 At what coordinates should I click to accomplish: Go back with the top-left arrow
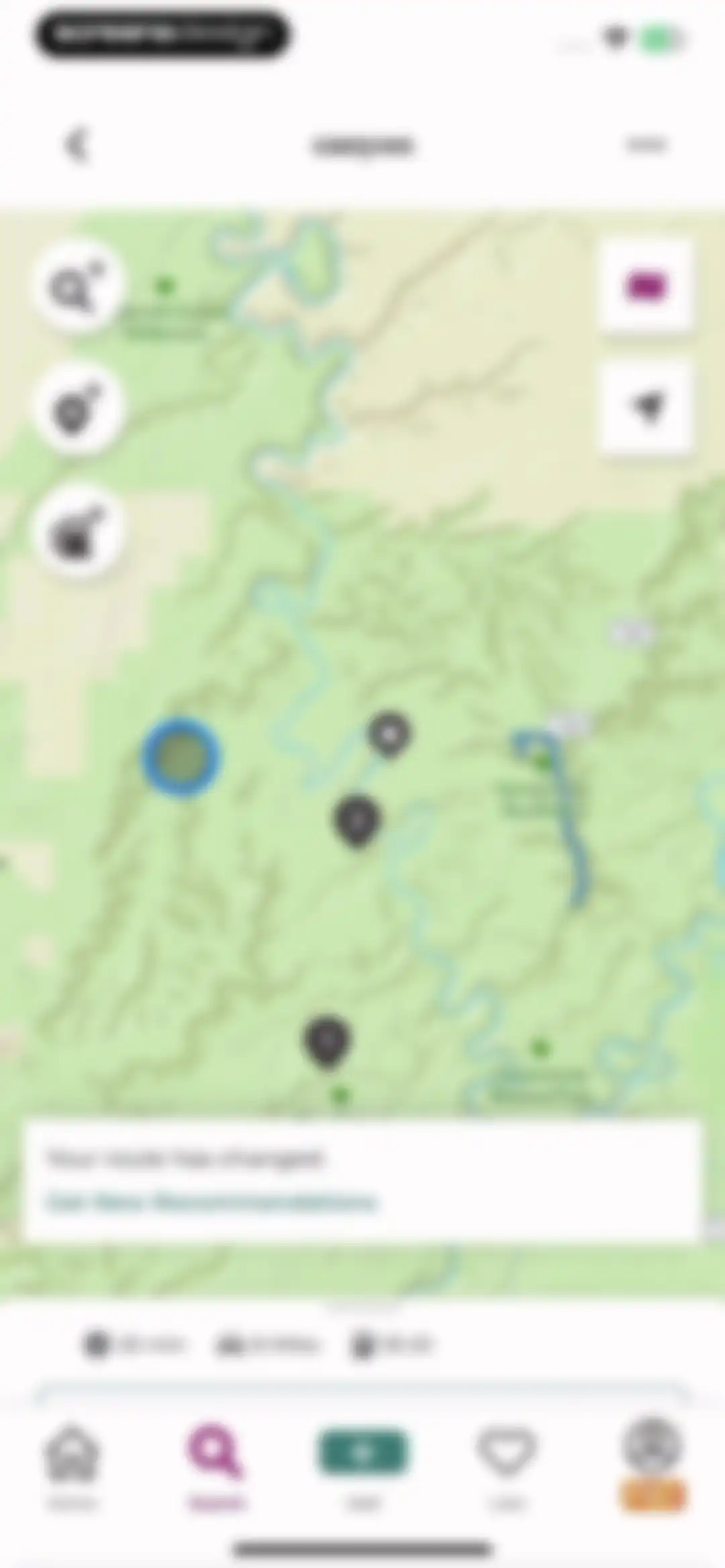tap(77, 144)
